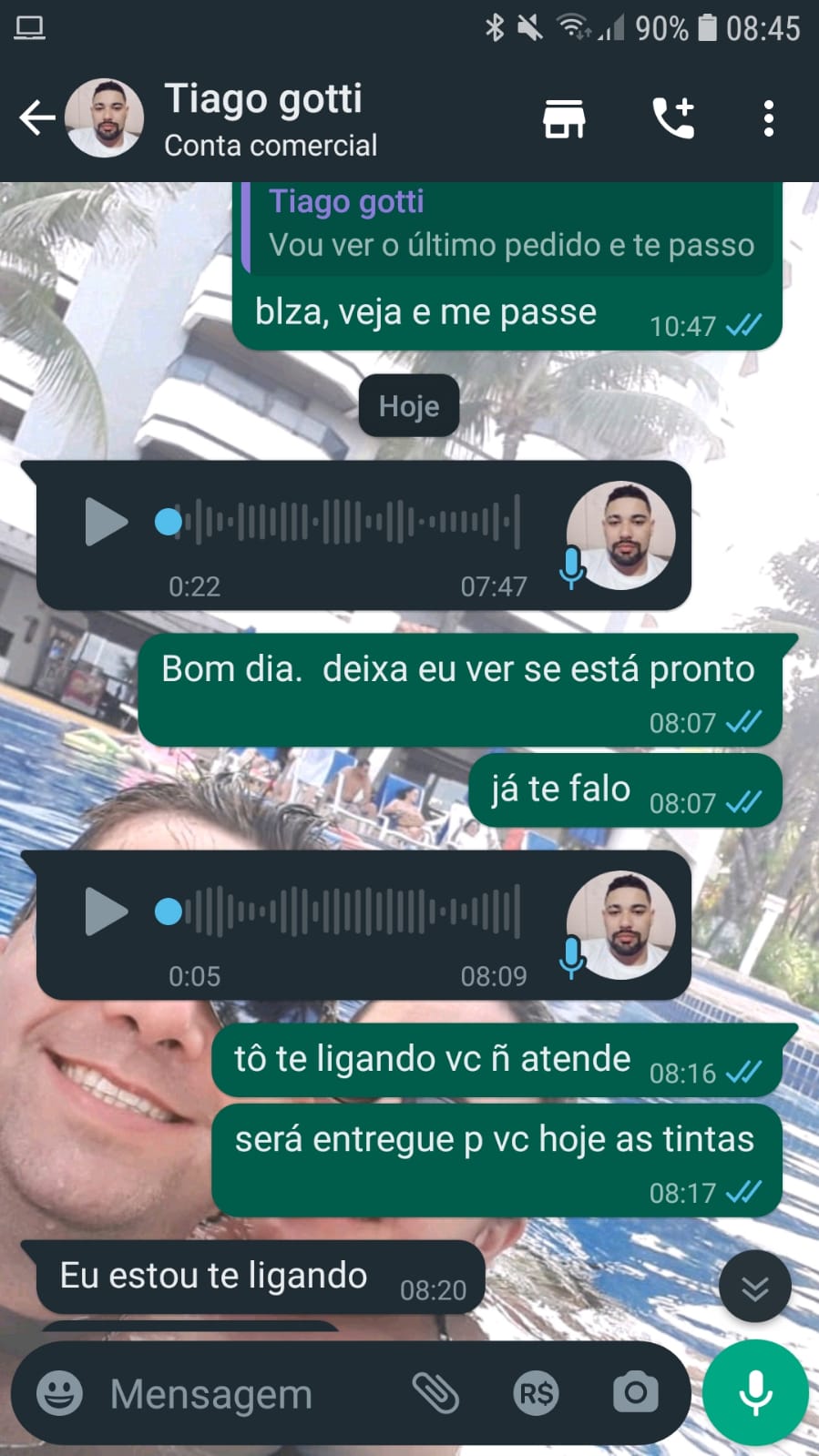Play the 0:05 voice message
Viewport: 819px width, 1456px height.
click(106, 911)
